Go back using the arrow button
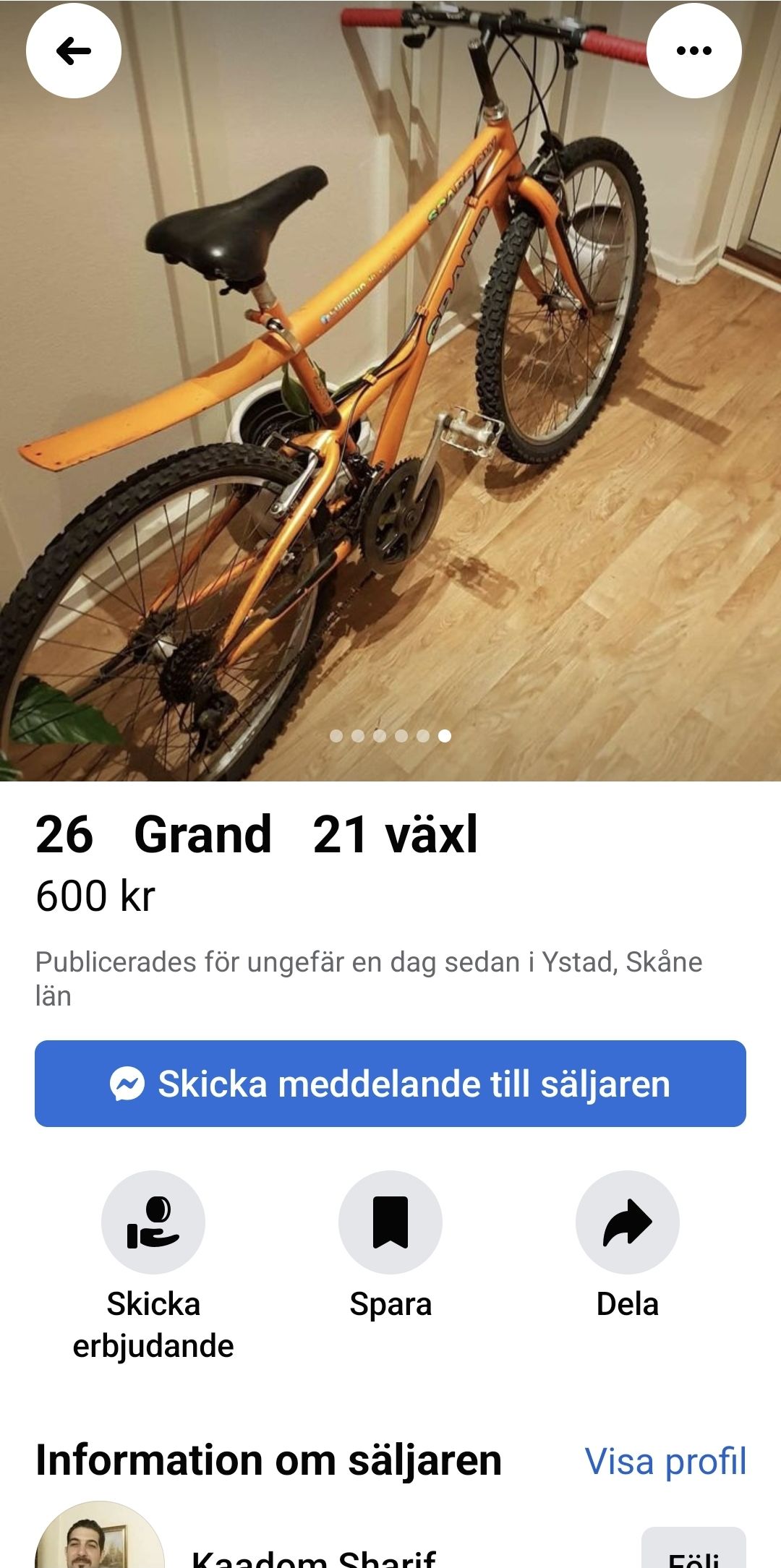The height and width of the screenshot is (1568, 781). [x=74, y=51]
